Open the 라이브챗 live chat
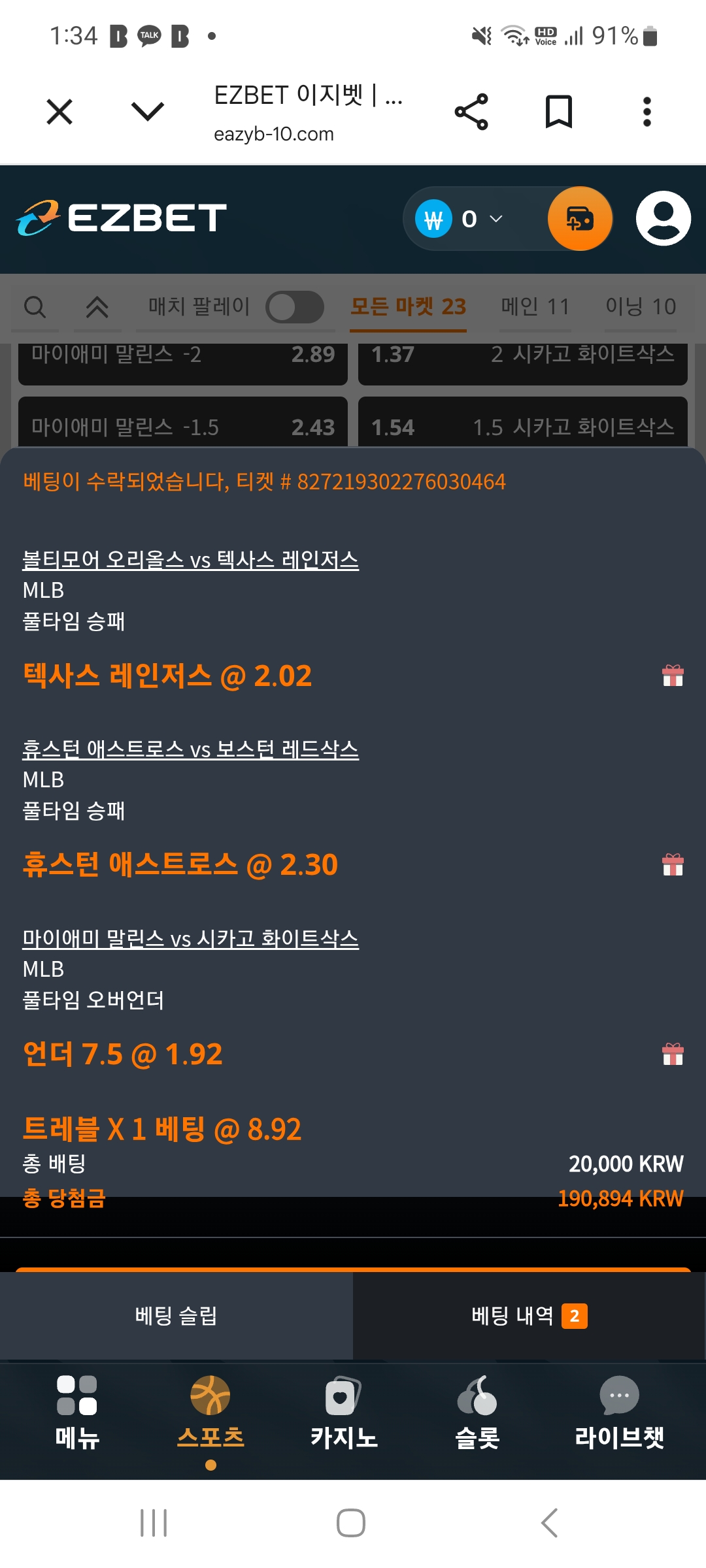Image resolution: width=706 pixels, height=1568 pixels. 619,1412
